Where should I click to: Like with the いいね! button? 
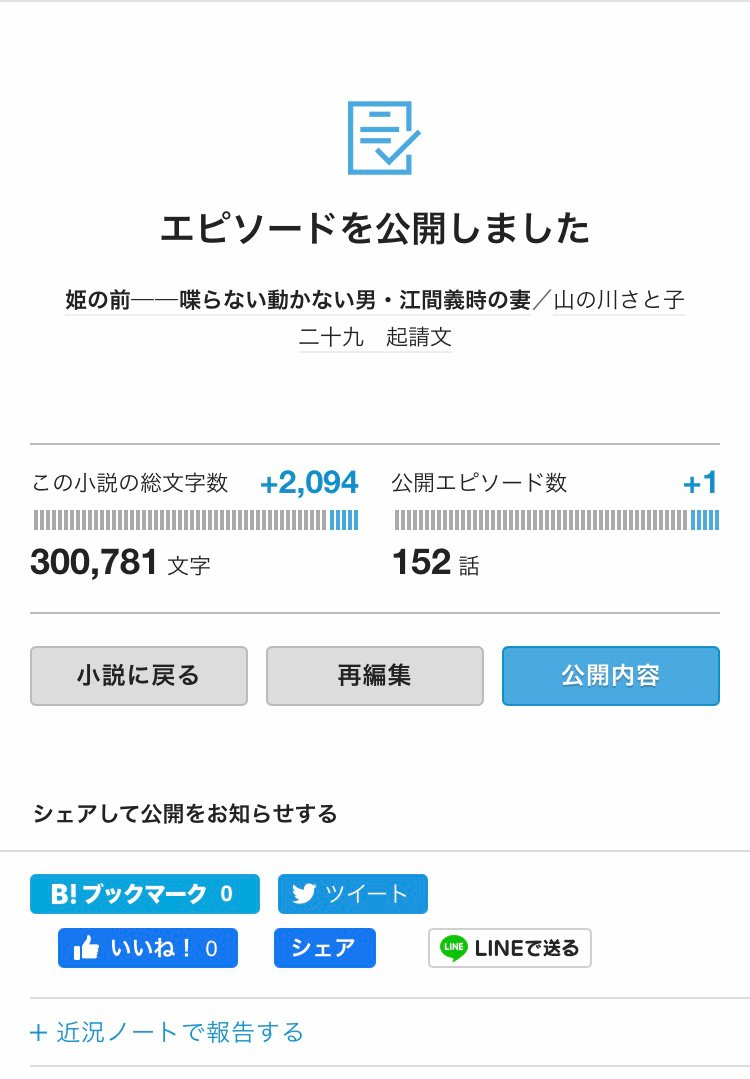[x=148, y=948]
